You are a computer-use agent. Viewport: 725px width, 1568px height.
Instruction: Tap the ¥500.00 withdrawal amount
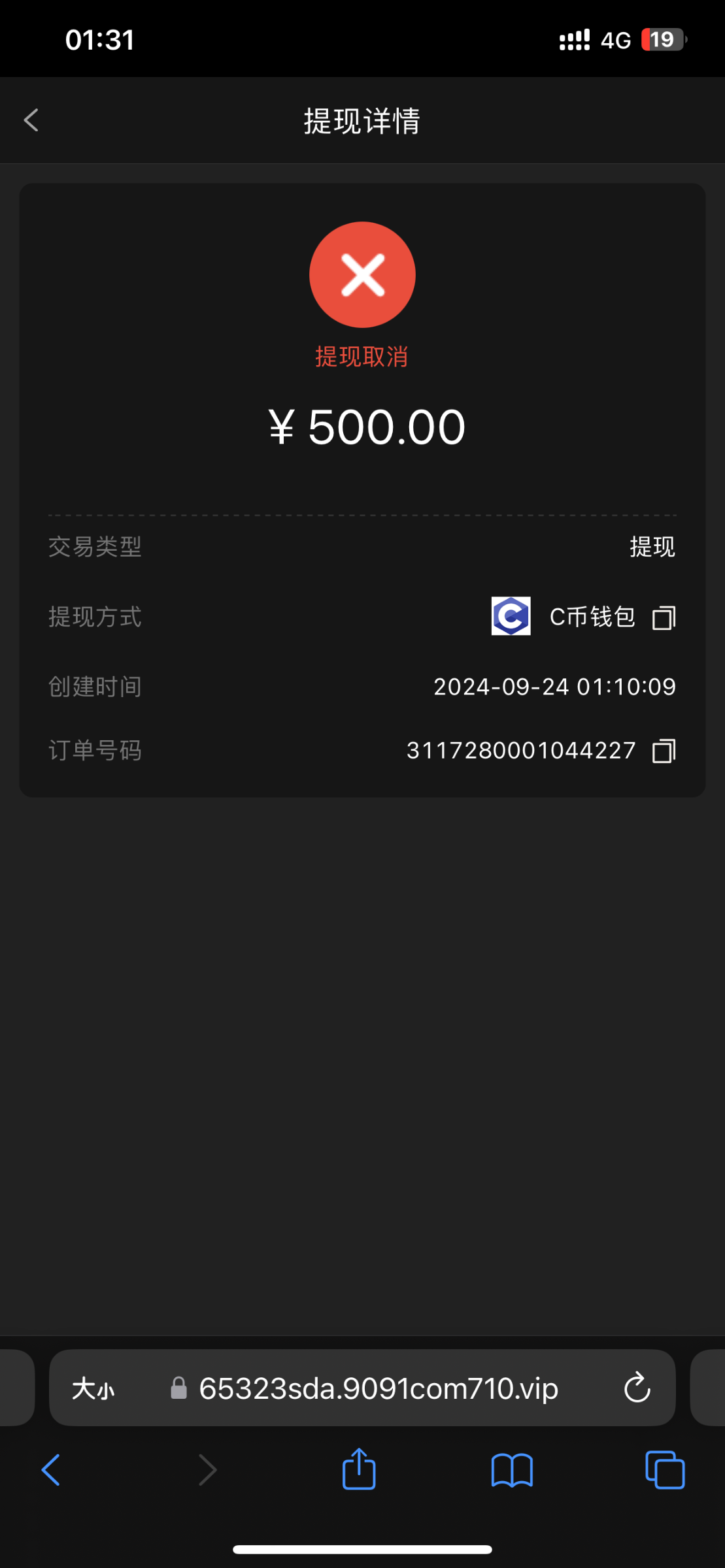coord(366,426)
